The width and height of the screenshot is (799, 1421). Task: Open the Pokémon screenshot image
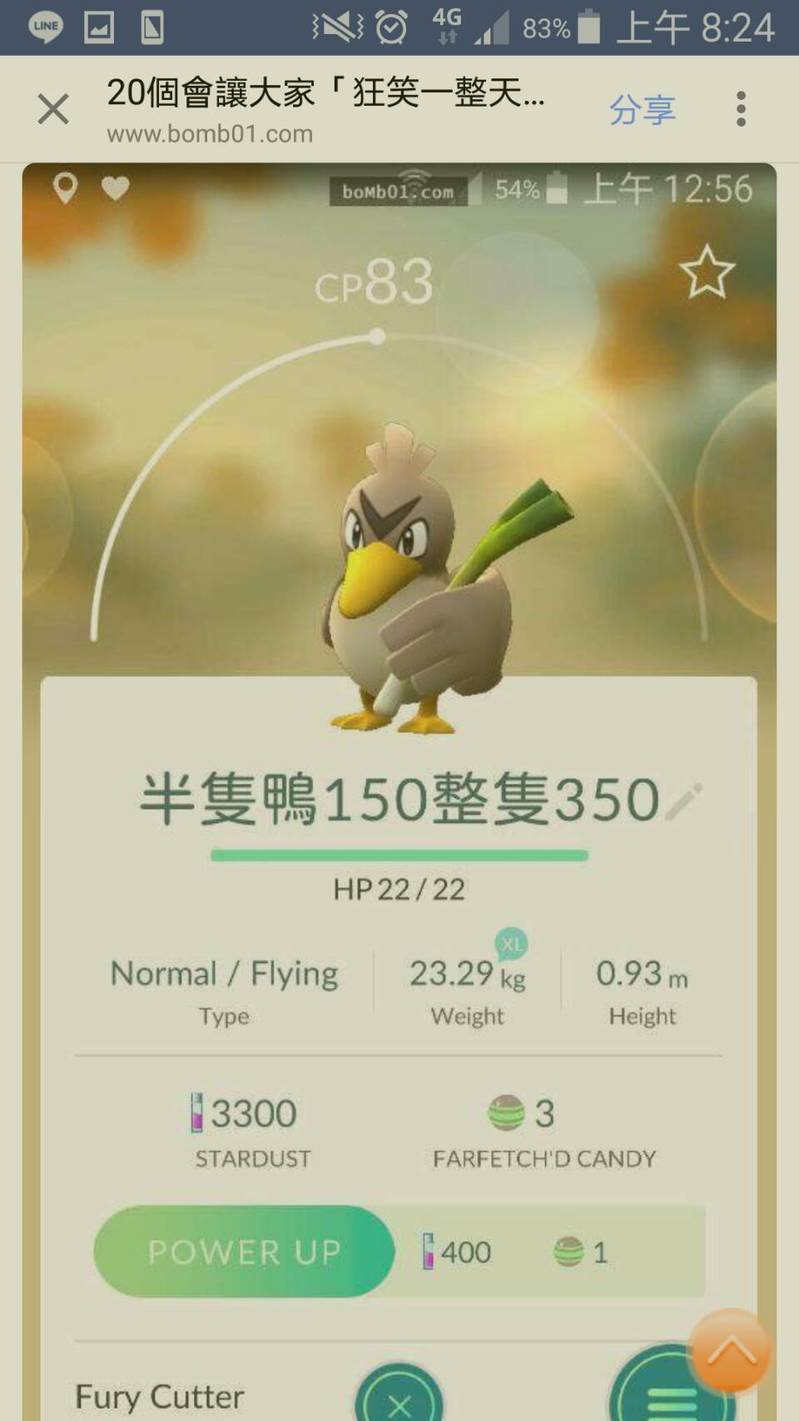[400, 792]
